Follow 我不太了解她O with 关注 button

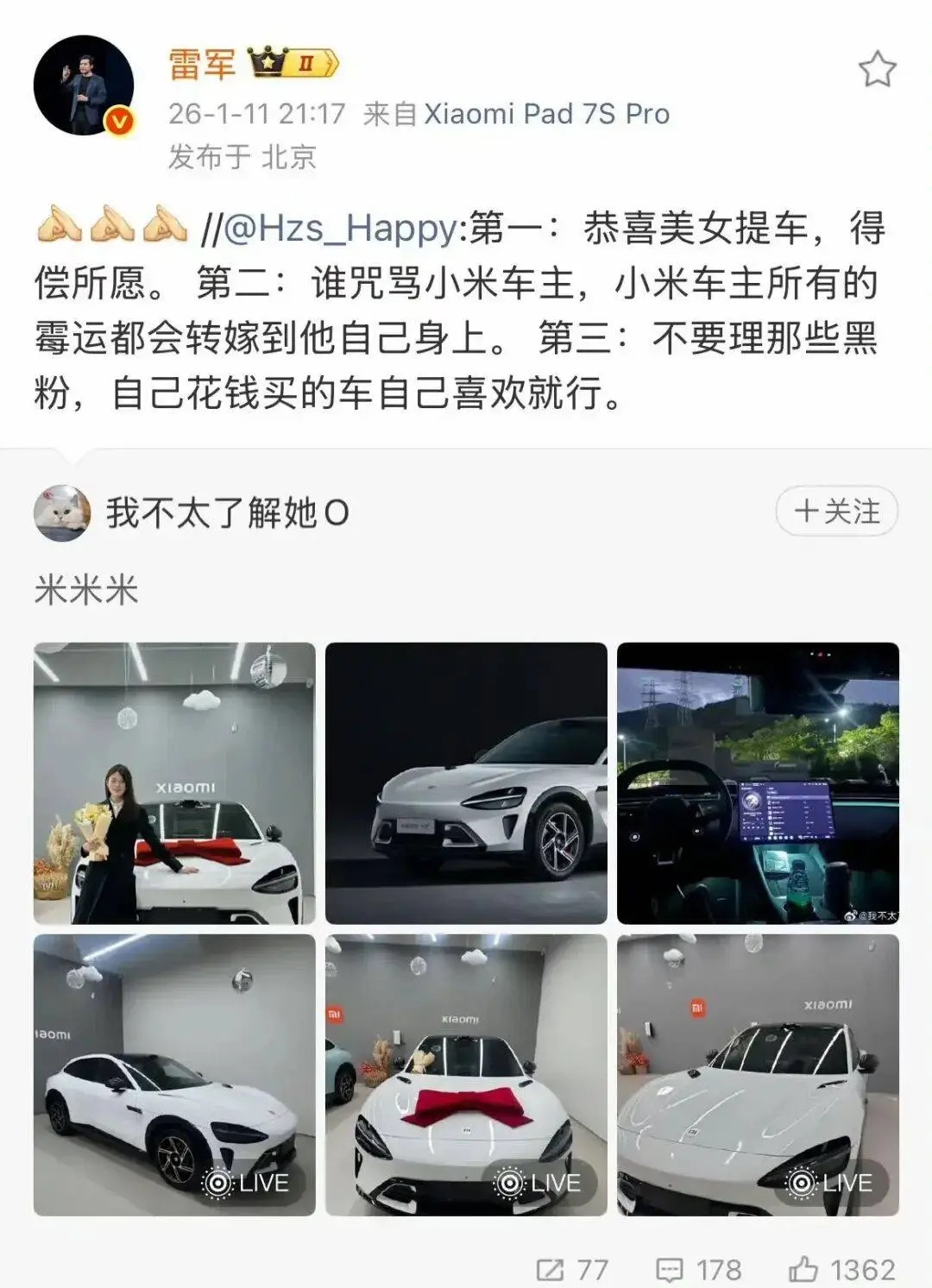tap(836, 512)
